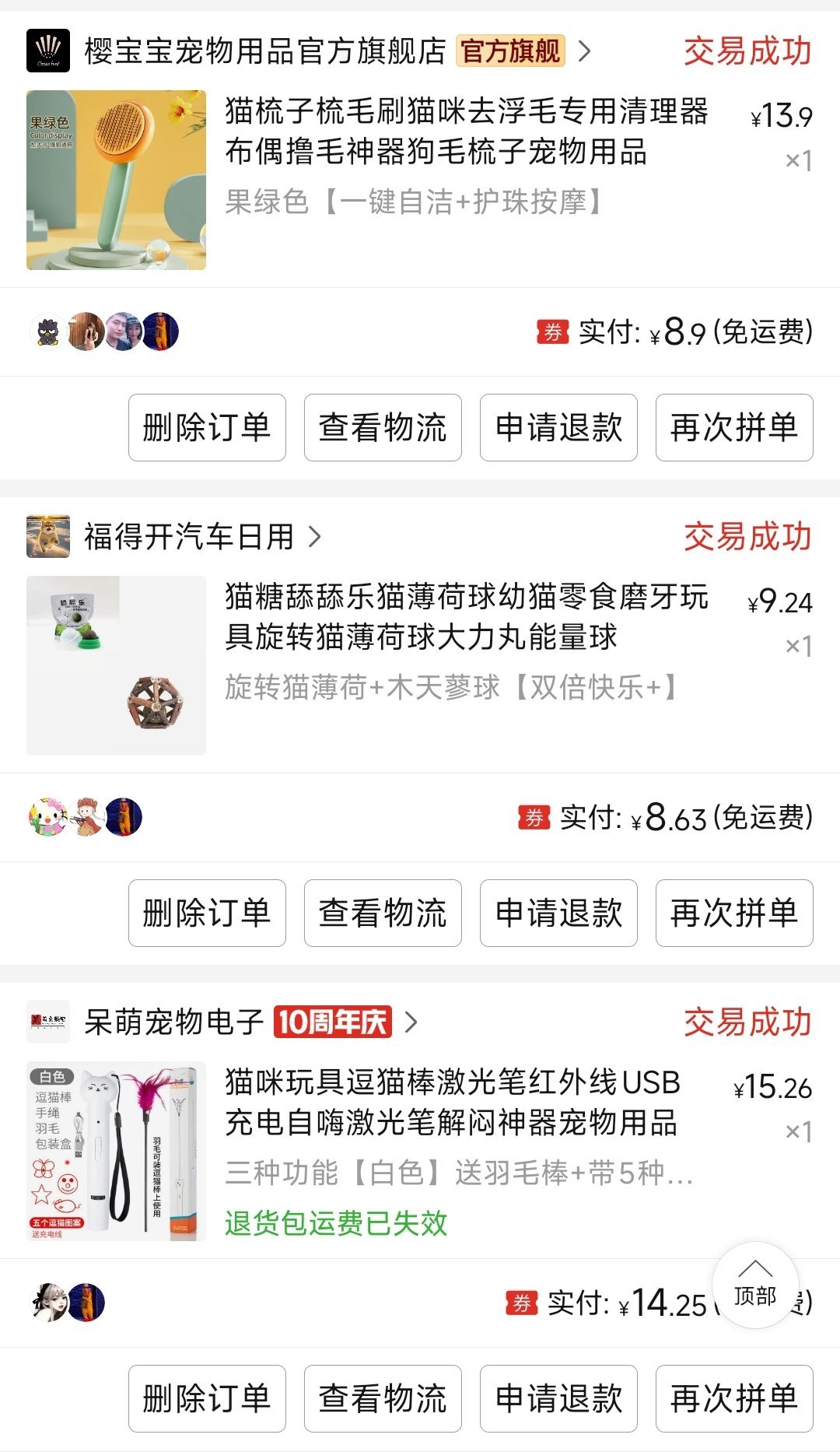
Task: Reorder the laser cat toy with 再次拼单
Action: coord(734,1398)
